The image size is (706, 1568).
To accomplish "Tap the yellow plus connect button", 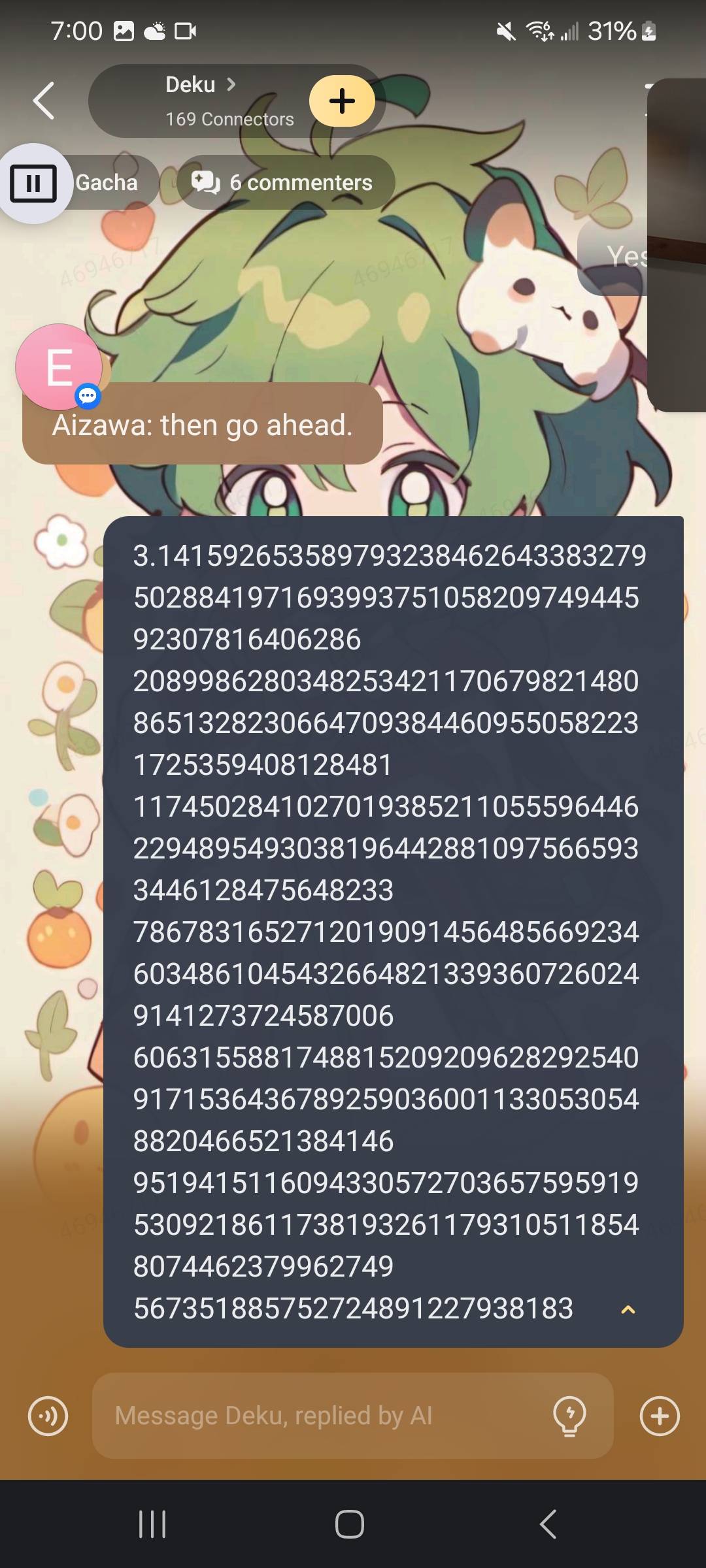I will 342,101.
